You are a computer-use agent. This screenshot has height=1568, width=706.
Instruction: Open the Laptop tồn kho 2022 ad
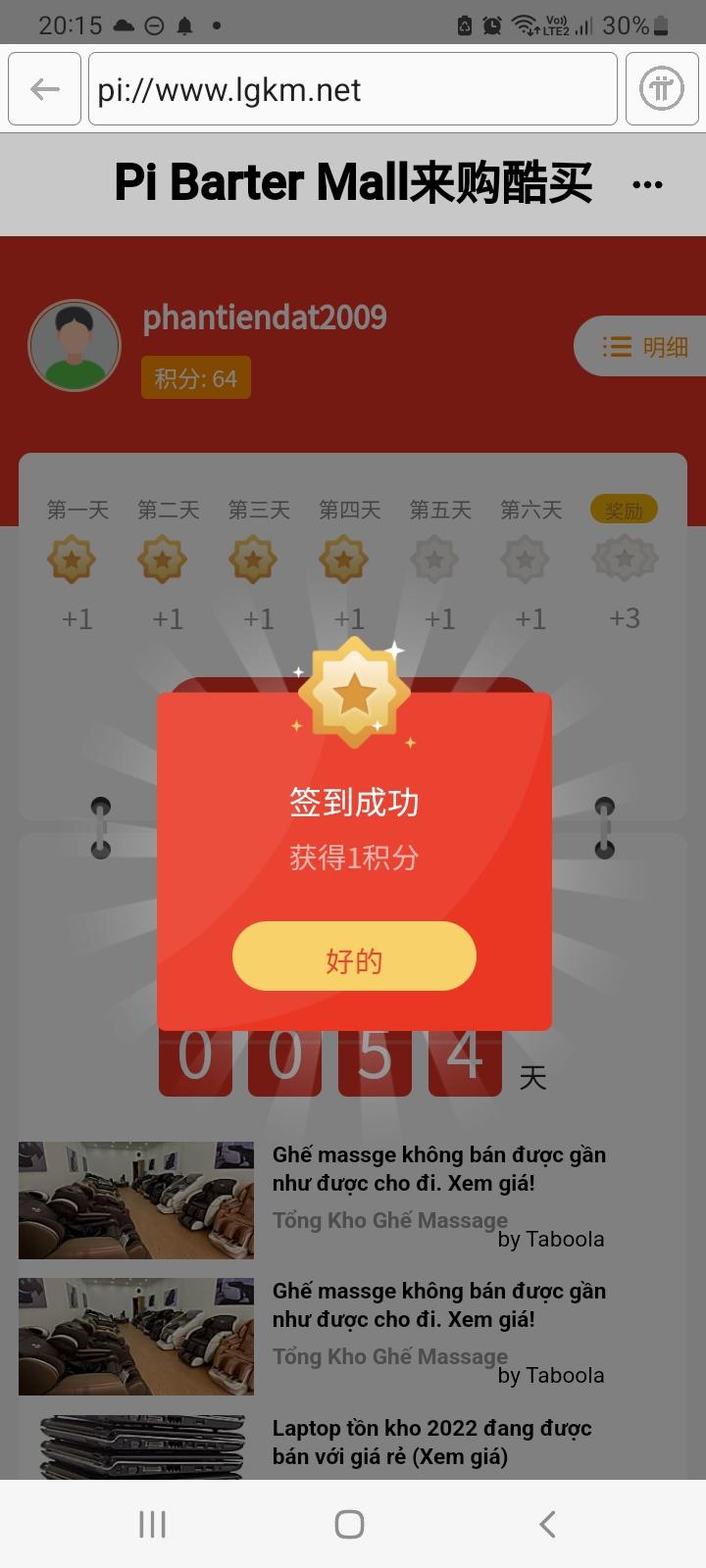point(431,1442)
